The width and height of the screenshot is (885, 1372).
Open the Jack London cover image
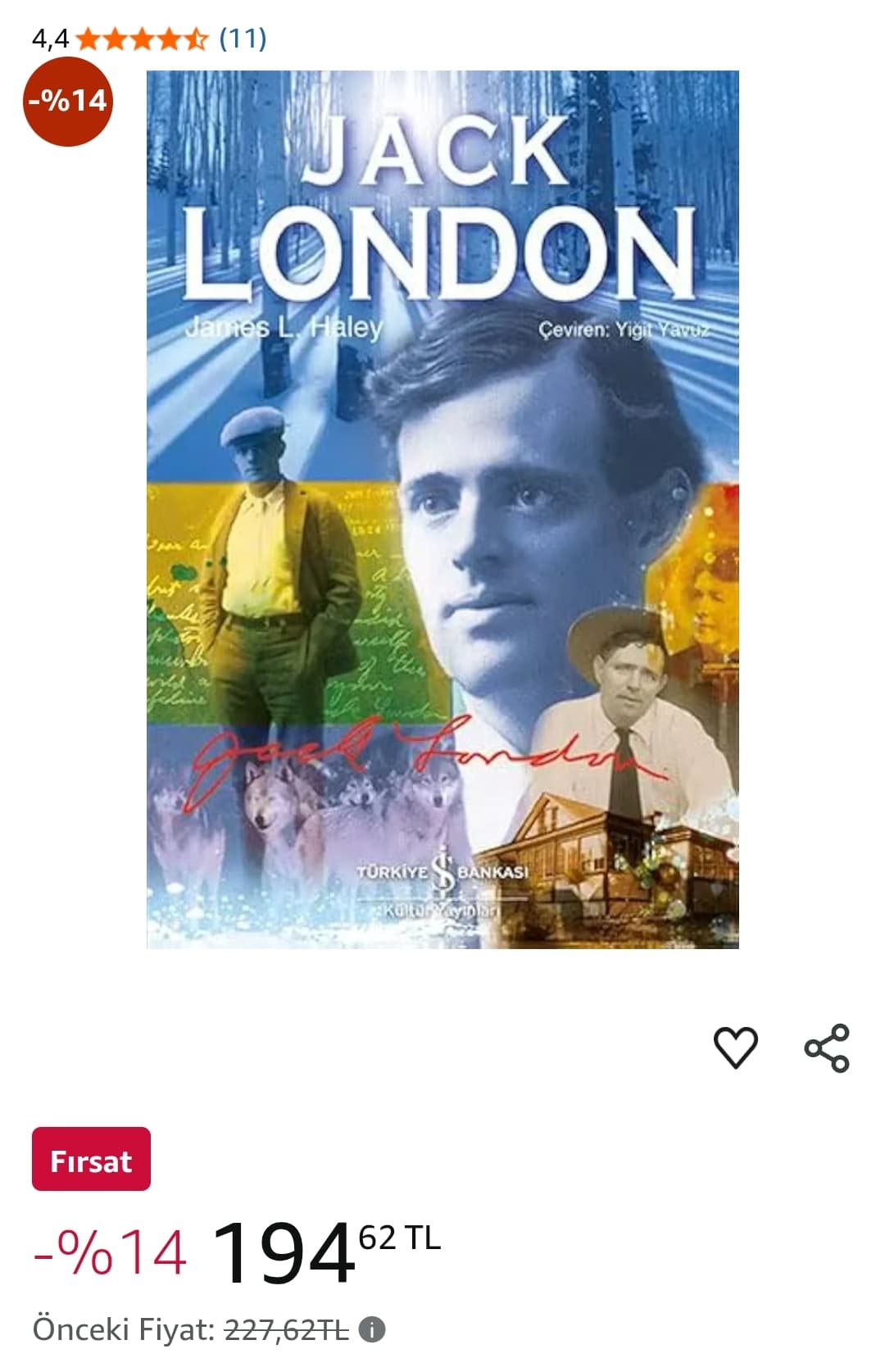point(442,509)
